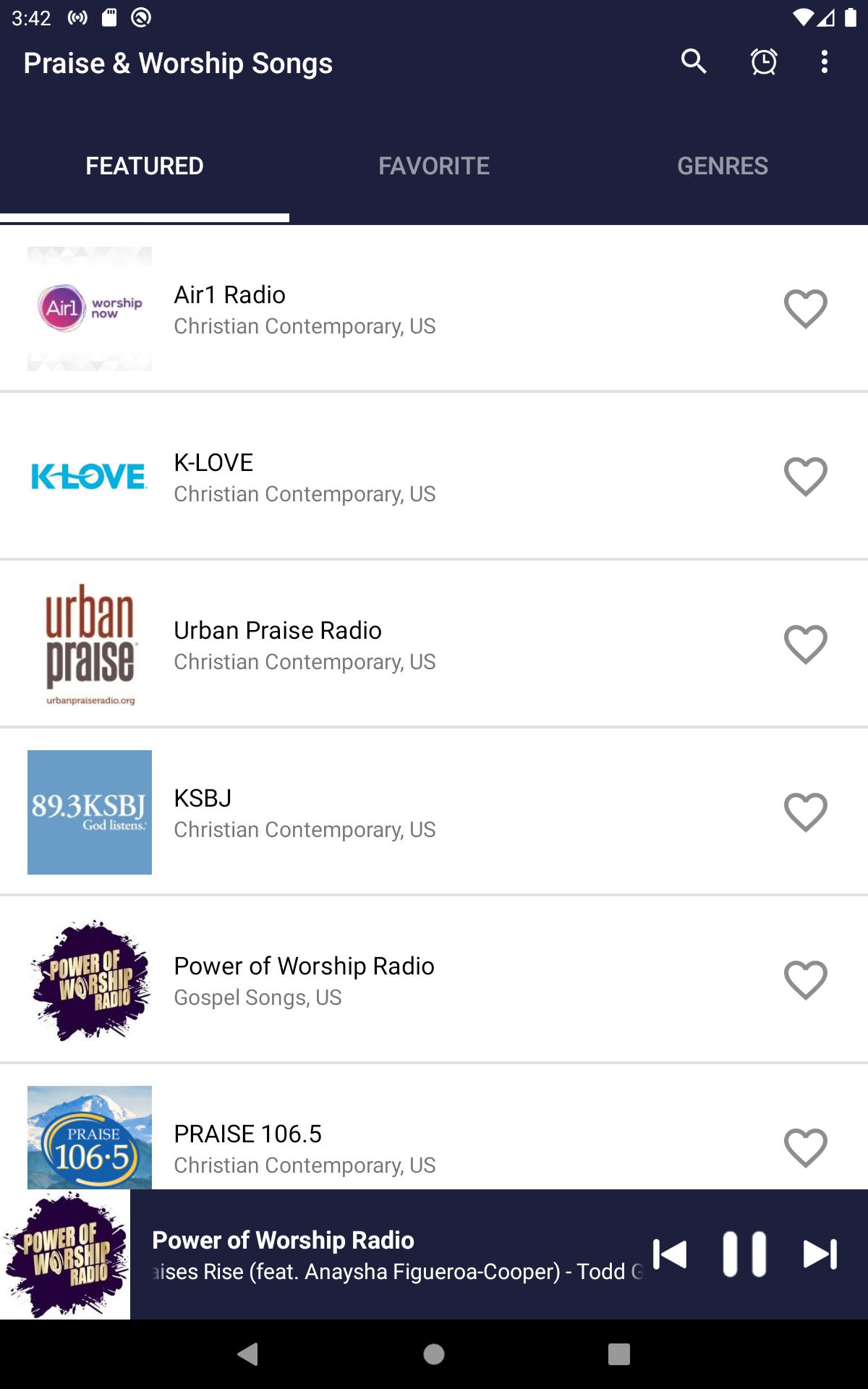Pause the currently playing station
The width and height of the screenshot is (868, 1389).
click(744, 1254)
